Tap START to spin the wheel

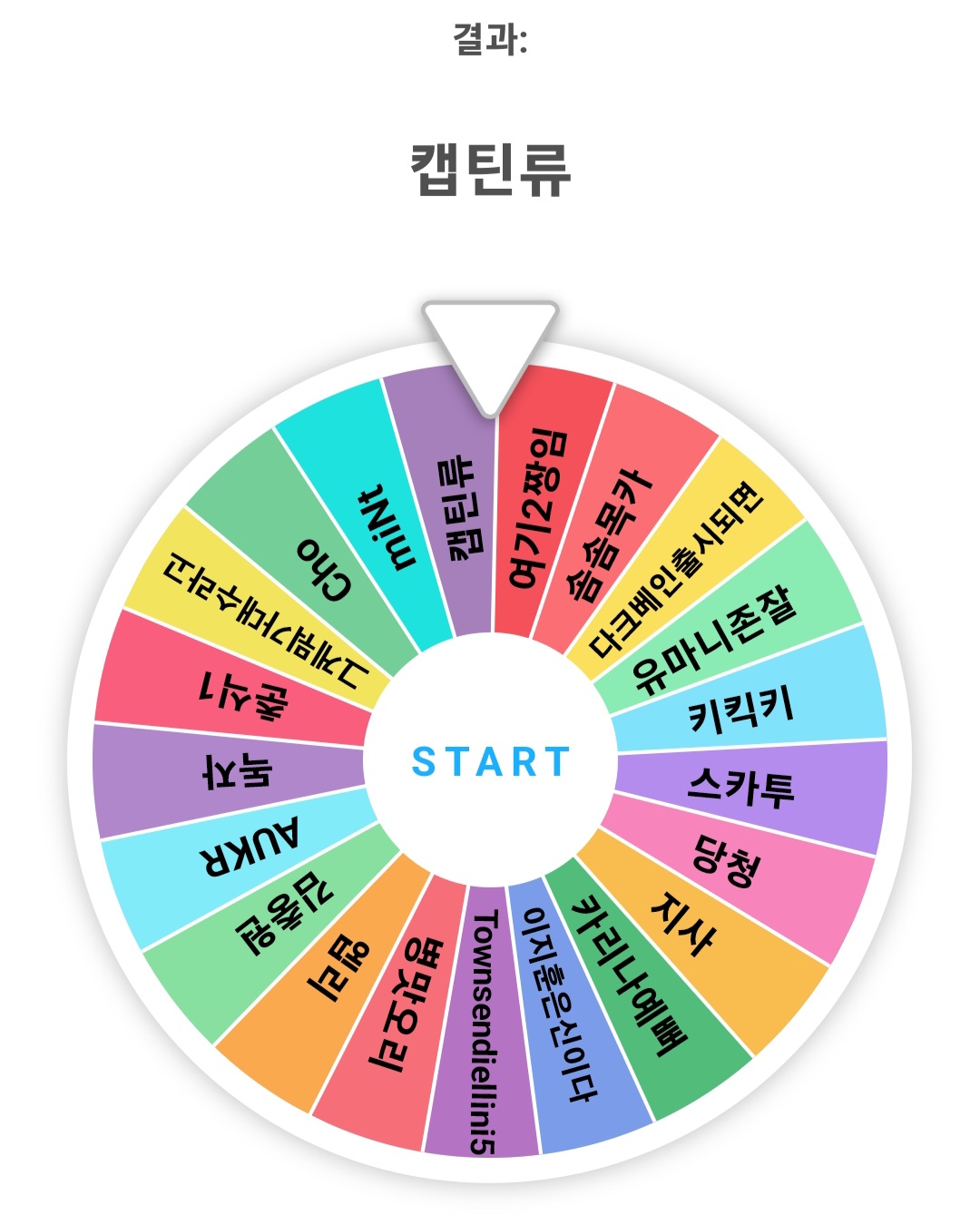[x=490, y=761]
